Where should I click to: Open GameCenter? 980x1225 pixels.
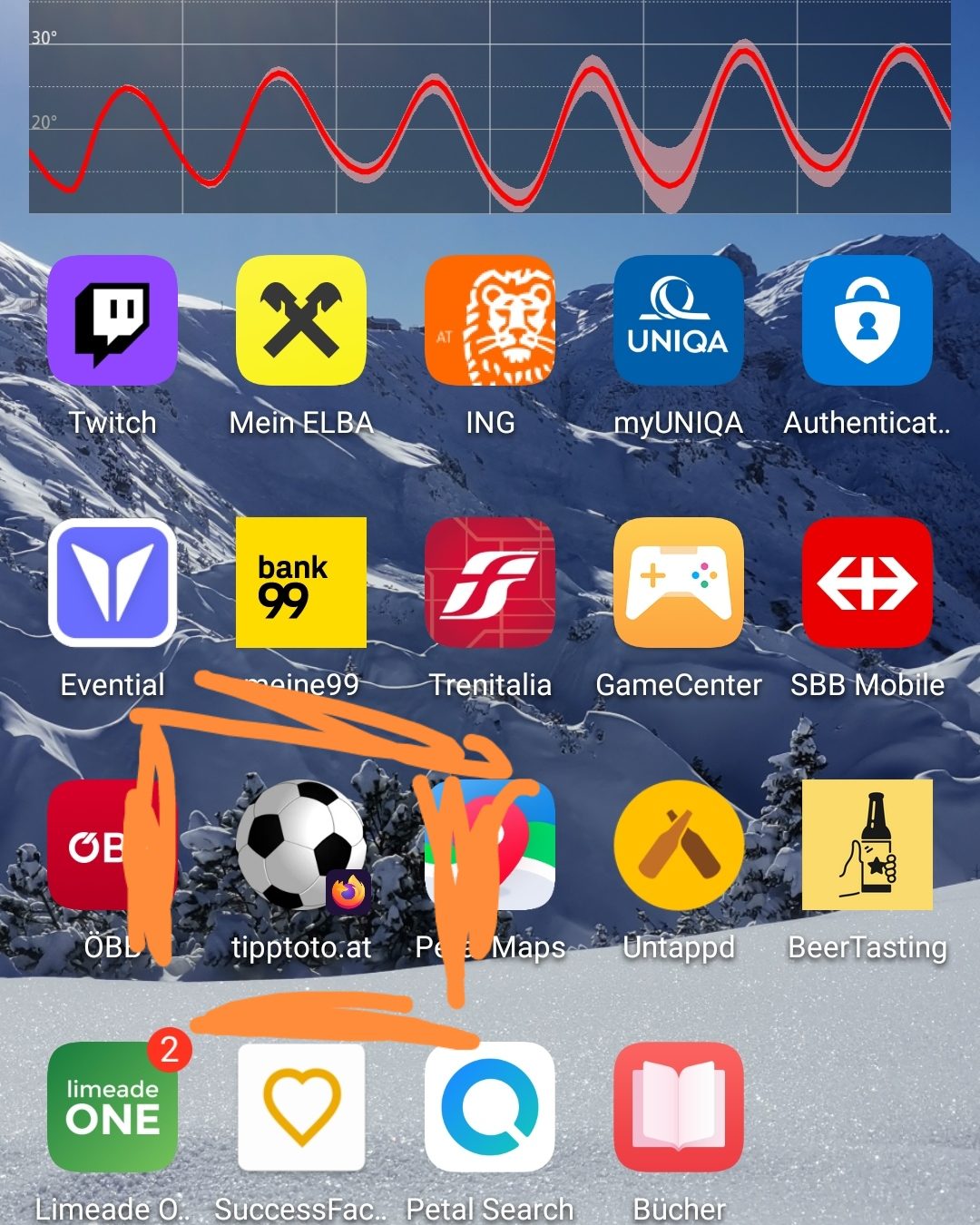(x=679, y=583)
